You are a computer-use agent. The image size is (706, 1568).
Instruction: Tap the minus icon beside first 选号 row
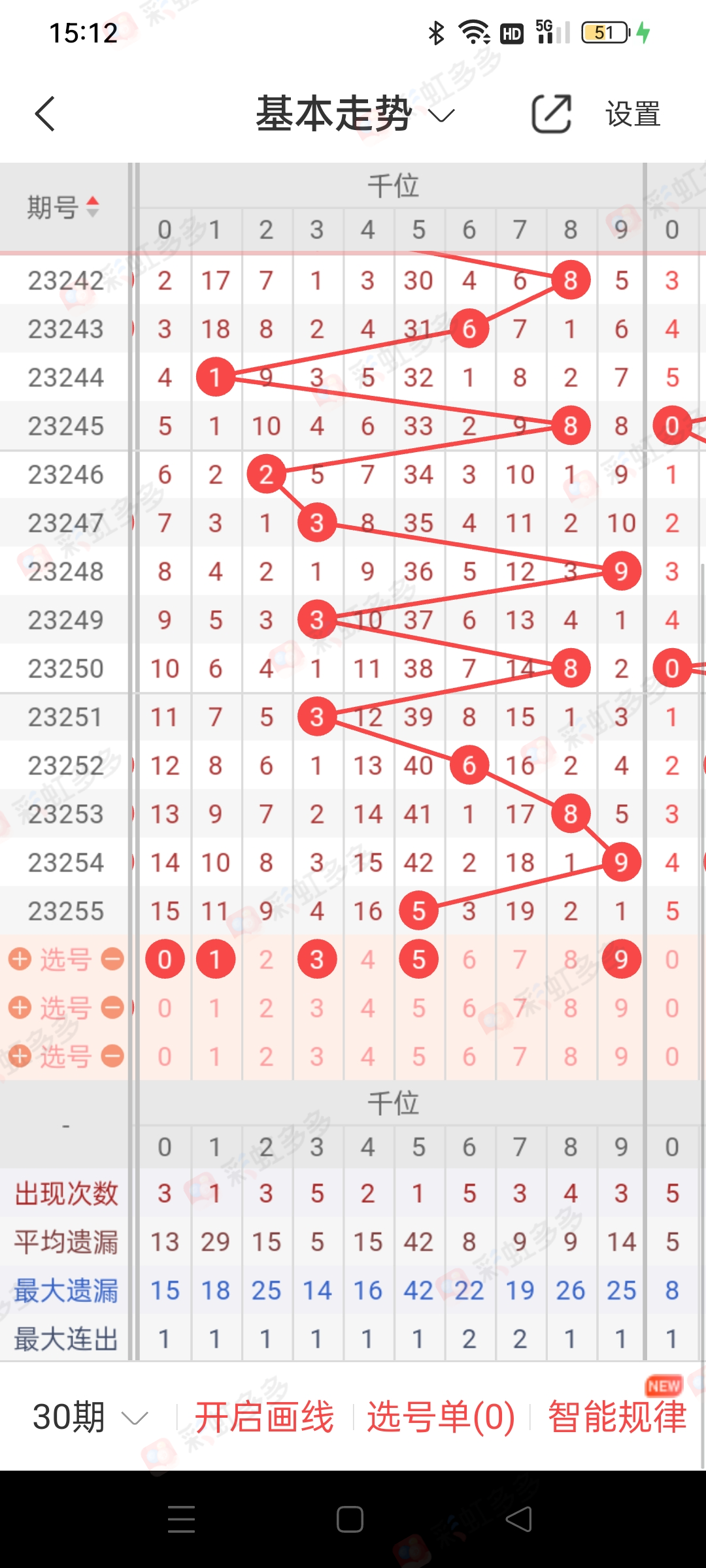tap(112, 958)
